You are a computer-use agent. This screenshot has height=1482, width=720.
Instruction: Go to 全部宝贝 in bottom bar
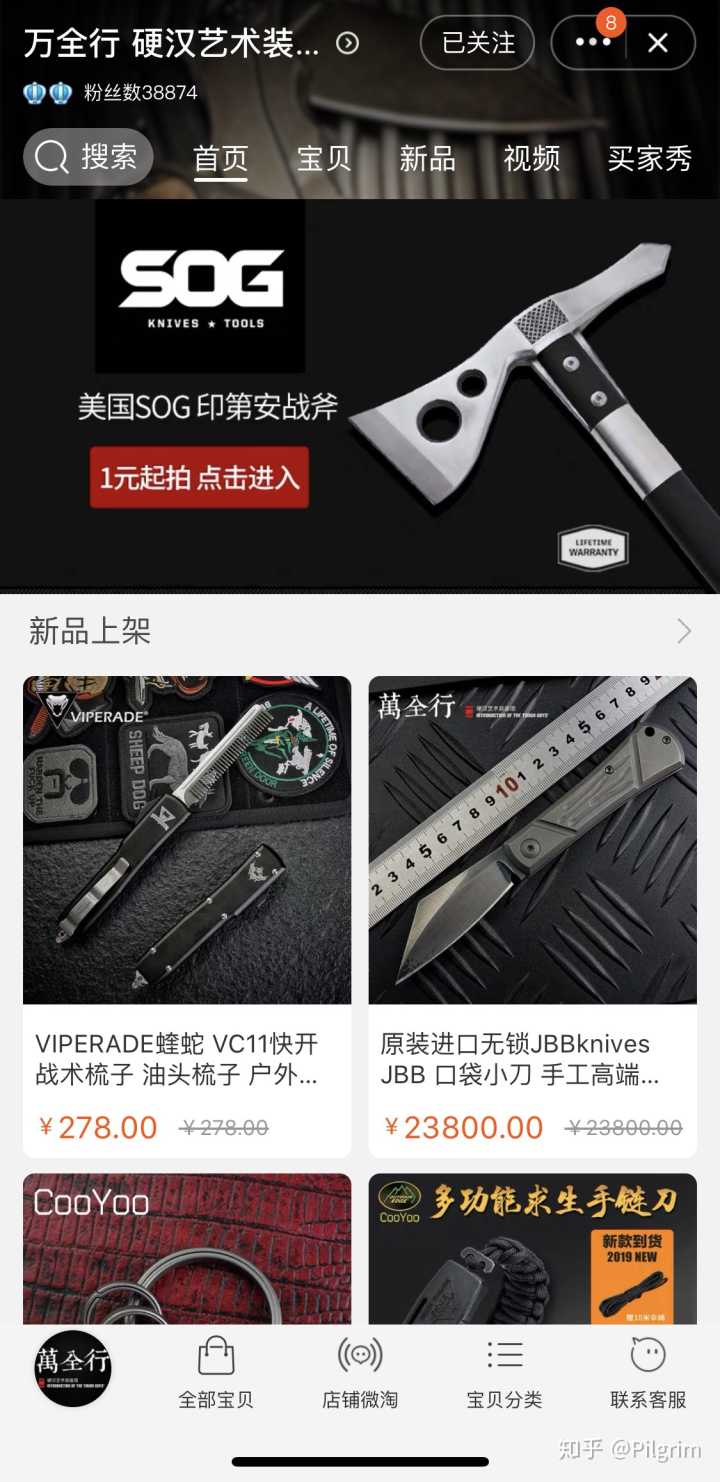pyautogui.click(x=216, y=1374)
